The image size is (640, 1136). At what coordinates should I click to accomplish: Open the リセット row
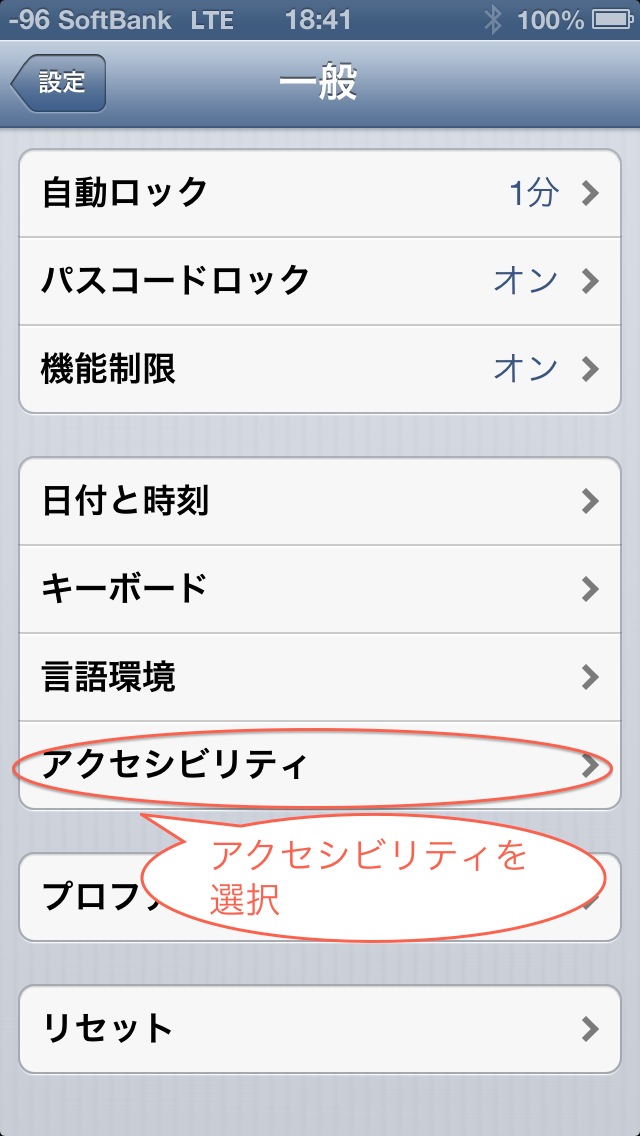(x=320, y=1029)
